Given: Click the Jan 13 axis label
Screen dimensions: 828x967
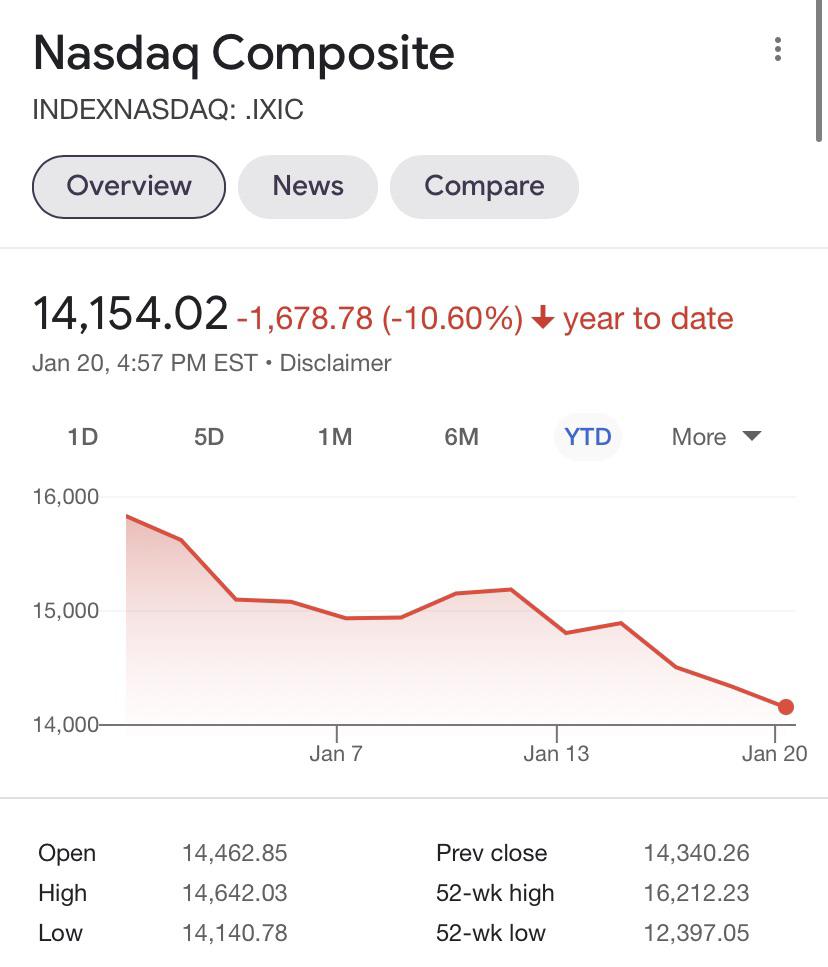Looking at the screenshot, I should click(x=556, y=753).
